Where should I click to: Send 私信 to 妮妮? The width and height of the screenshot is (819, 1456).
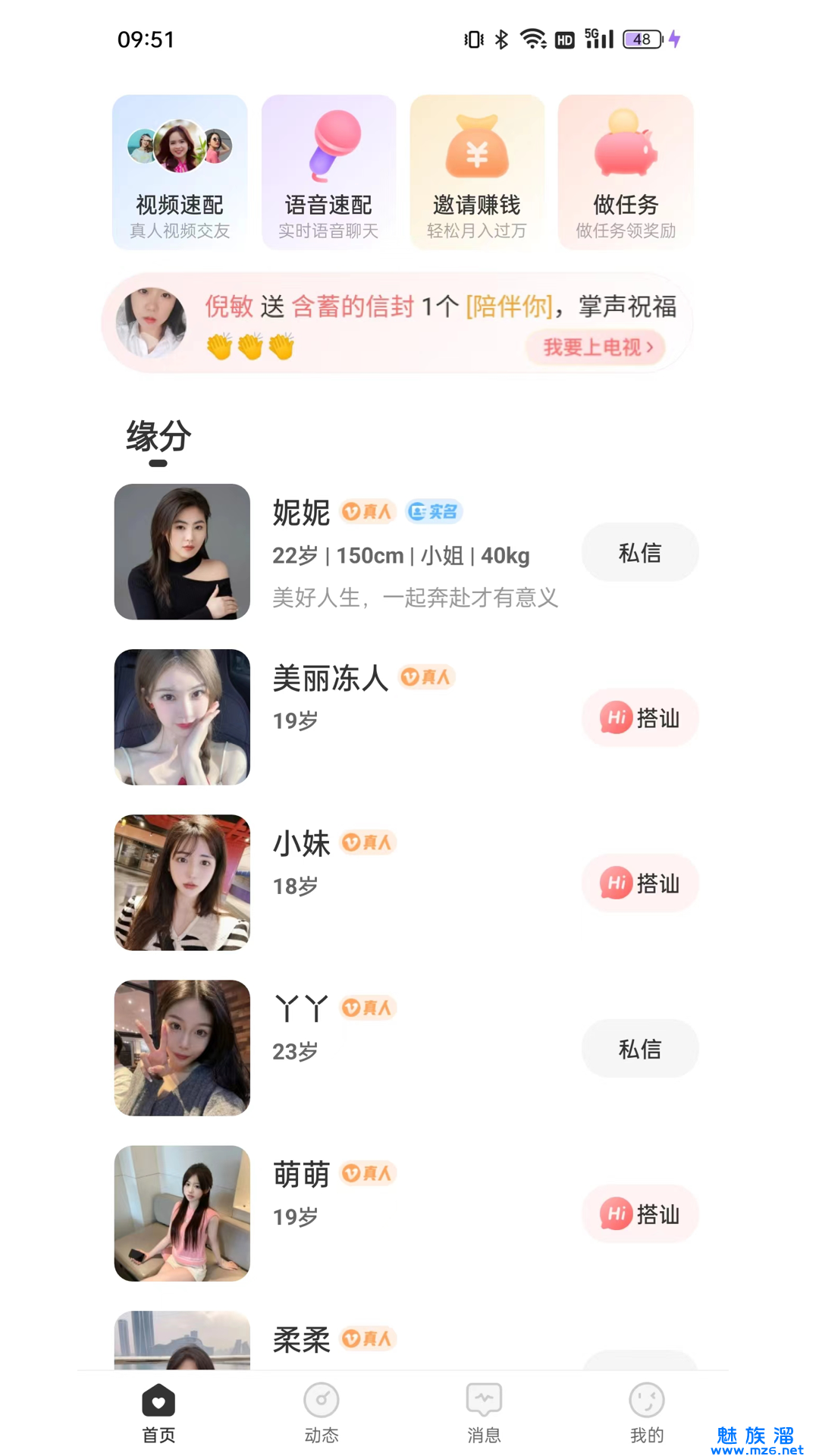(x=639, y=553)
